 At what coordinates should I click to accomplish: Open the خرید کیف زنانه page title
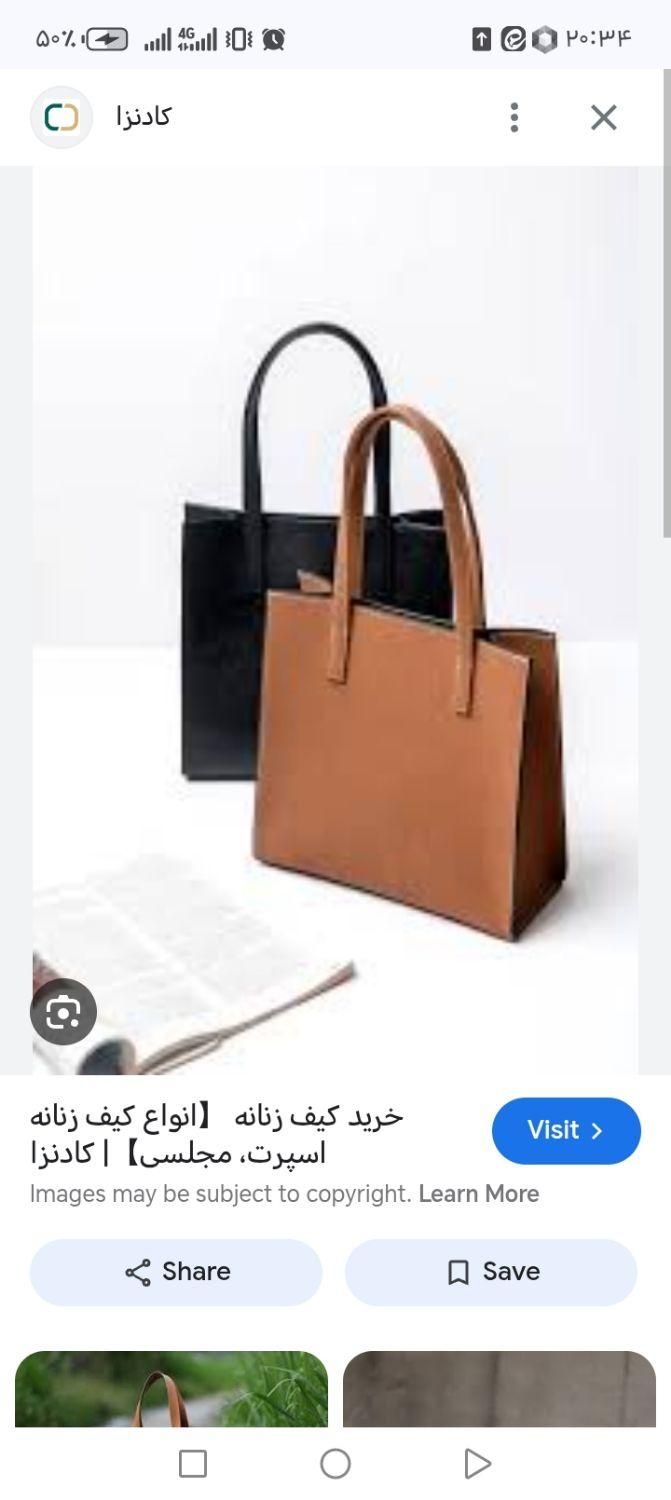tap(216, 1135)
